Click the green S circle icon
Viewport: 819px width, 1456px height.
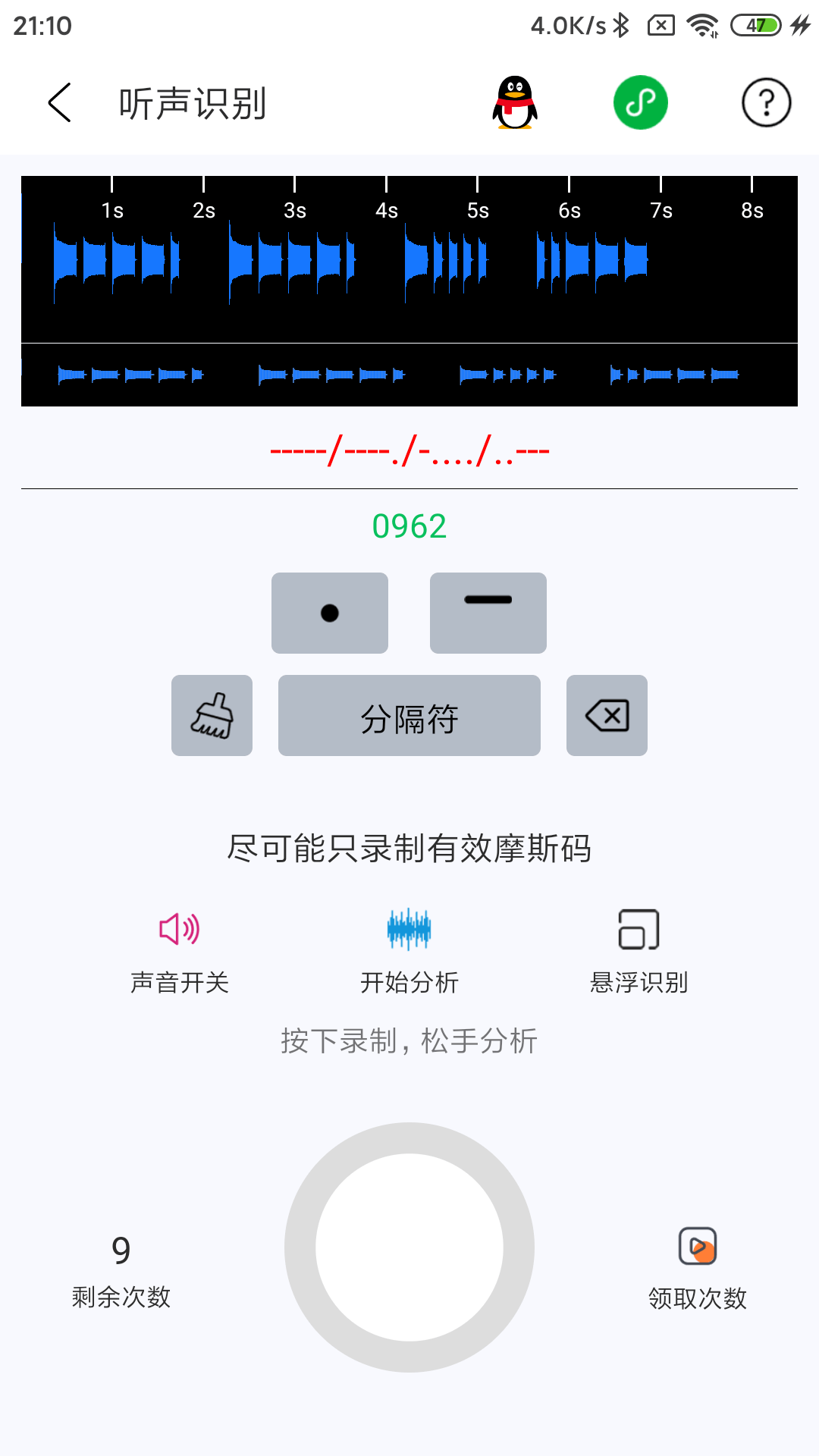coord(640,102)
